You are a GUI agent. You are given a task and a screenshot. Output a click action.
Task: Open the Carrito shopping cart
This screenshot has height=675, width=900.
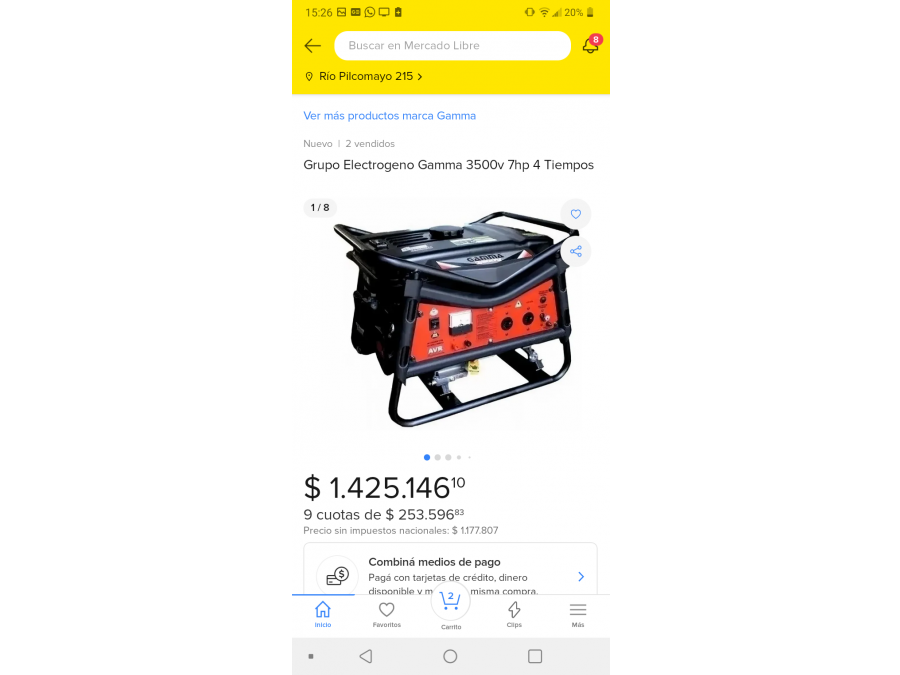(x=450, y=605)
